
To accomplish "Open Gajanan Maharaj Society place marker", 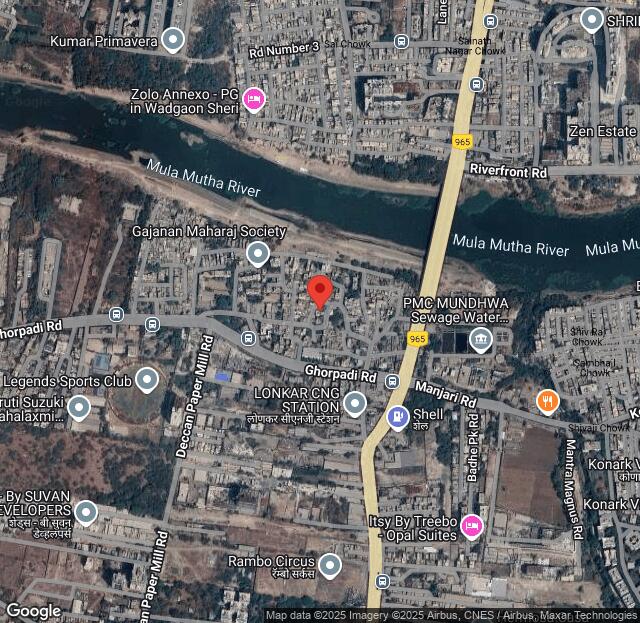I will (258, 253).
